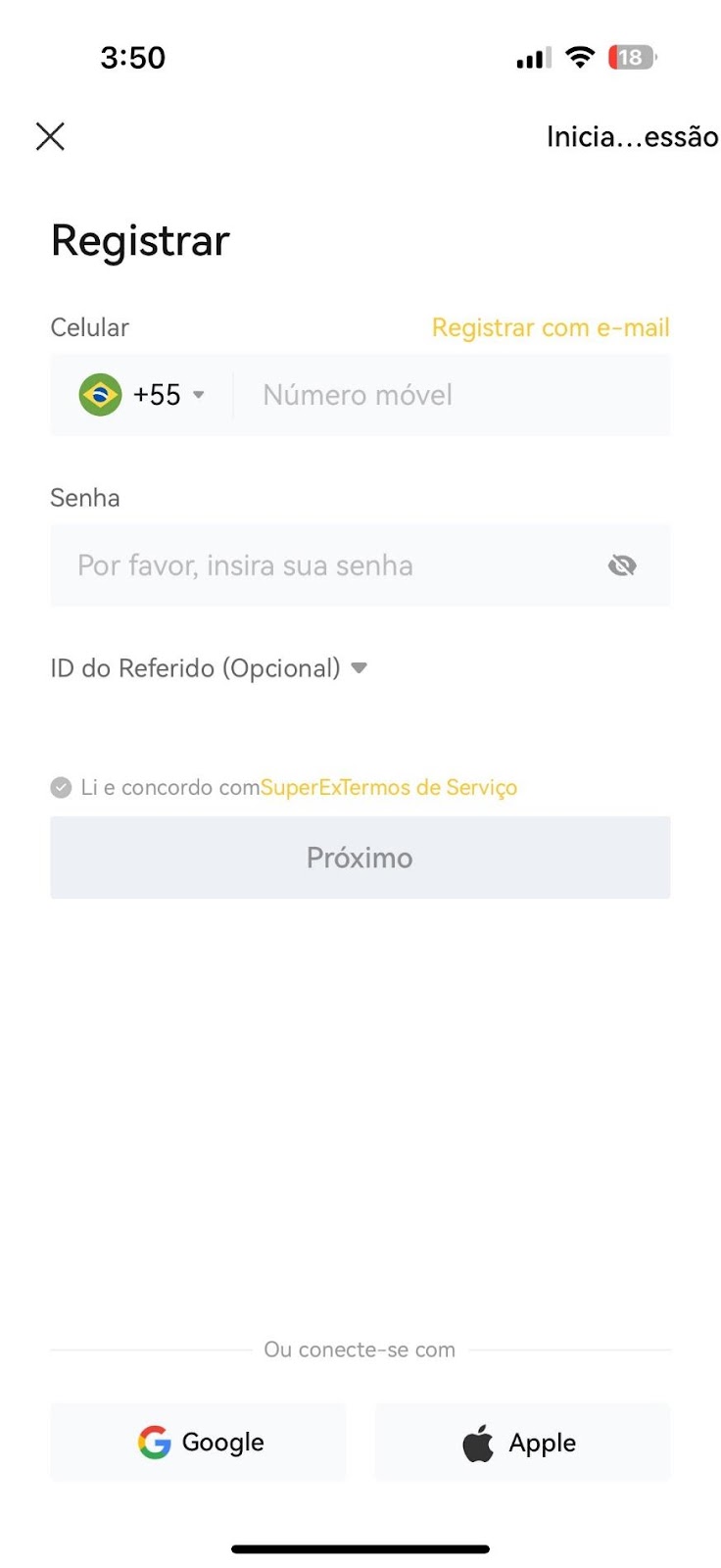The width and height of the screenshot is (721, 1568).
Task: Tap the Próximo button
Action: [360, 857]
